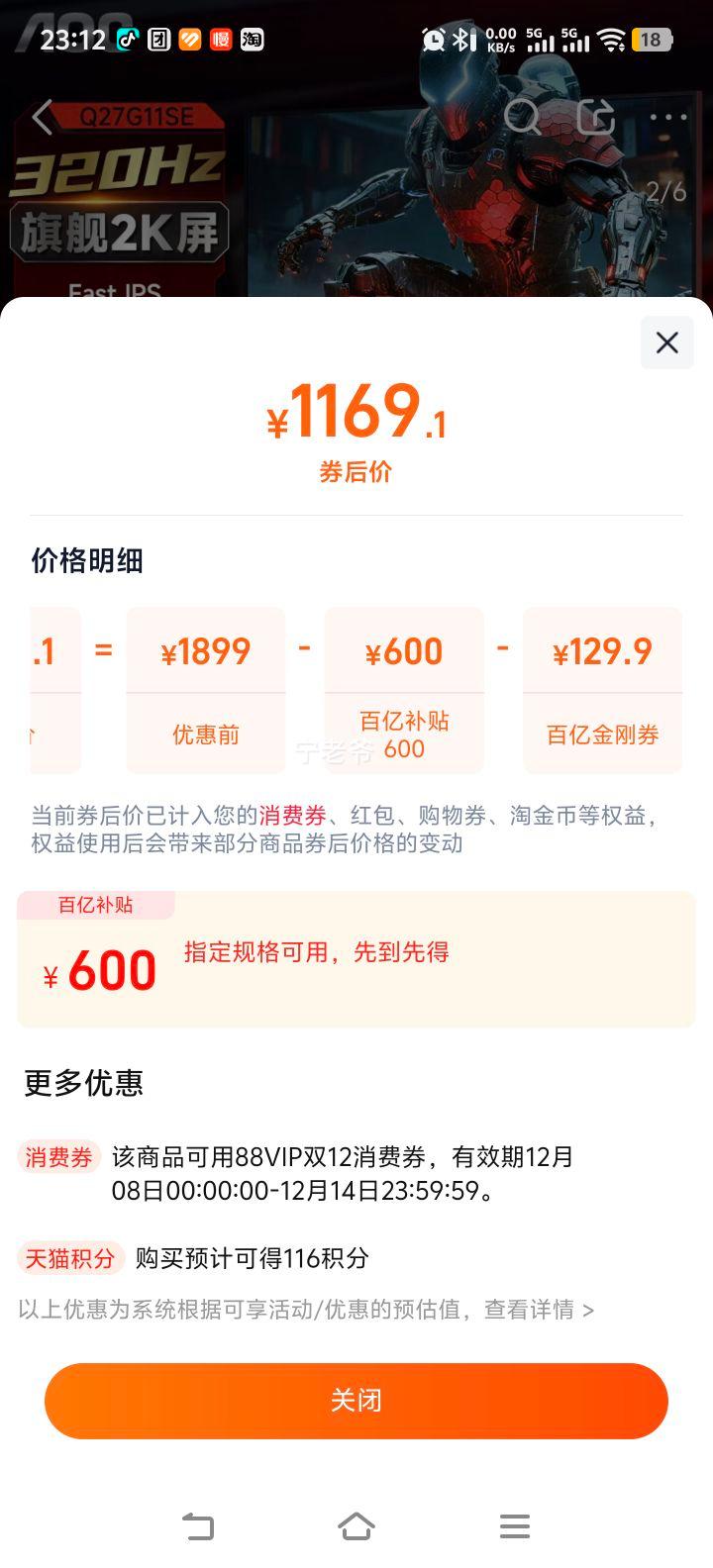Tap the home button in navigation bar
713x1568 pixels.
[356, 1526]
